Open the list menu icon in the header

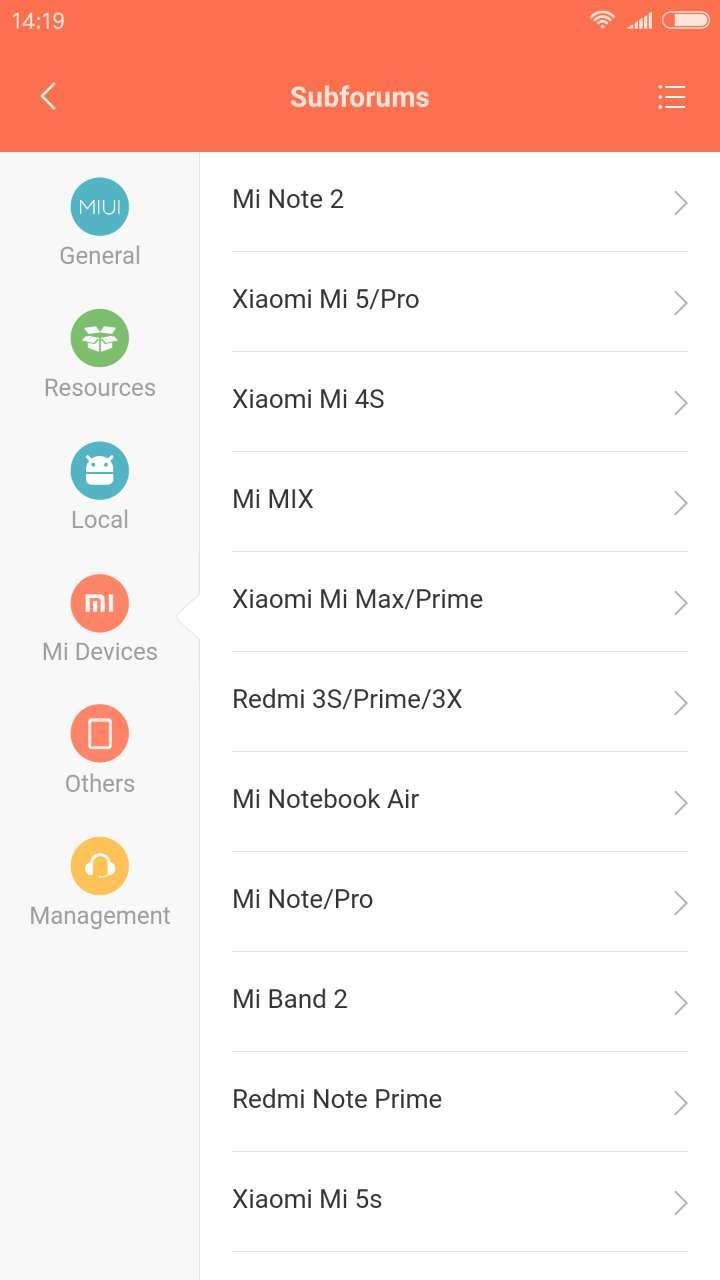671,97
